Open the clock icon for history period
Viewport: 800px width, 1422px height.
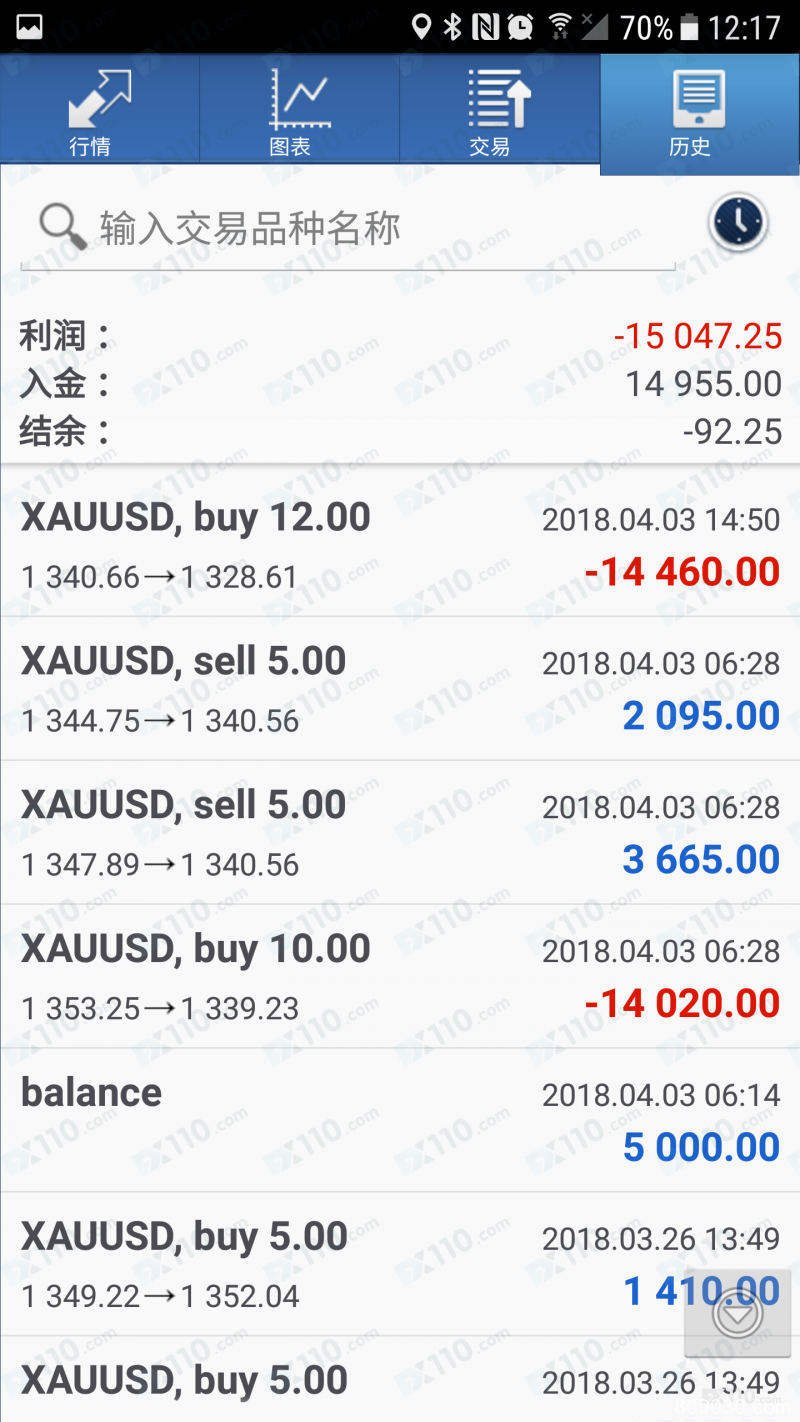(737, 222)
